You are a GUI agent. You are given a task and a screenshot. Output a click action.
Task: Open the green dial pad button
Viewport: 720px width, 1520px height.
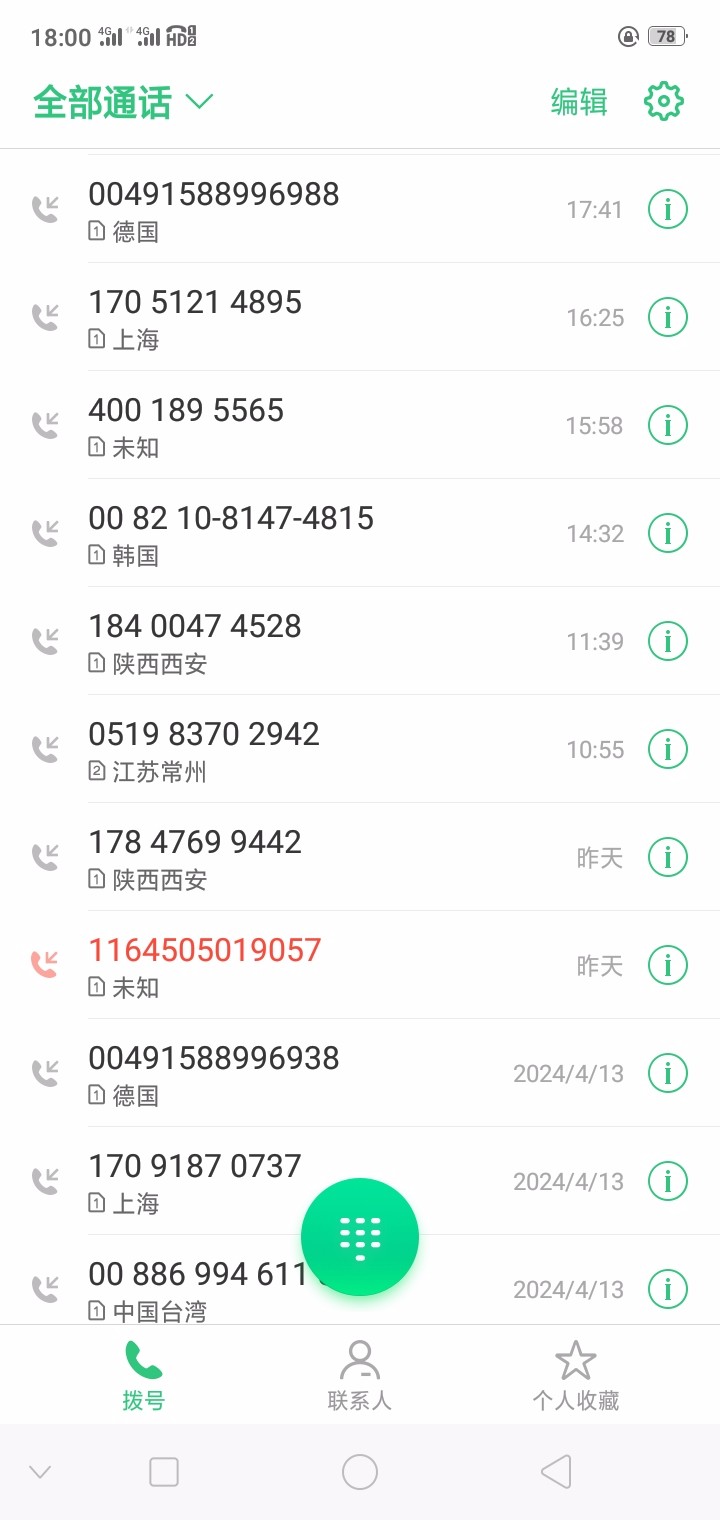[x=360, y=1237]
